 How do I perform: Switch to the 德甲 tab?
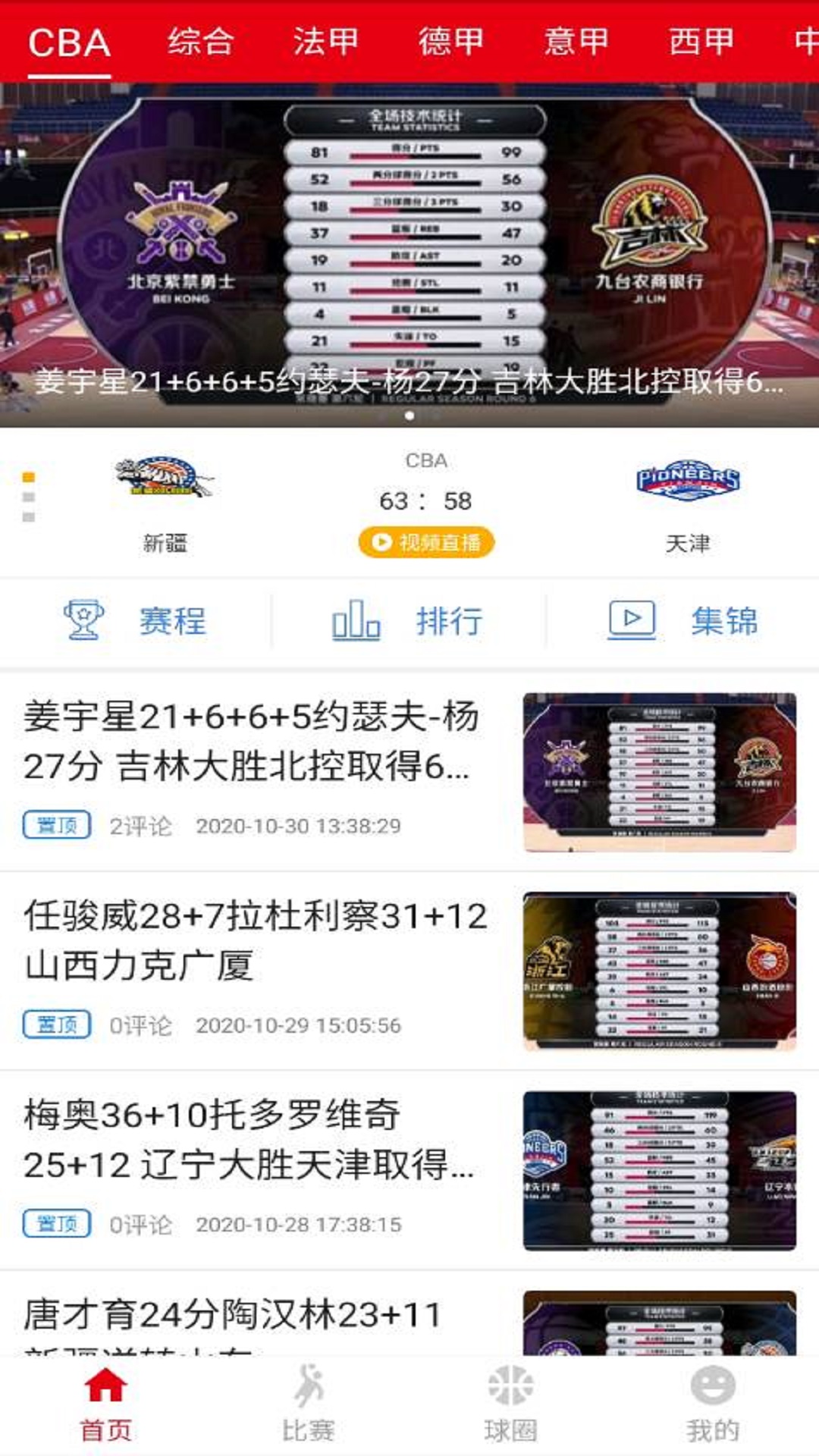[450, 42]
